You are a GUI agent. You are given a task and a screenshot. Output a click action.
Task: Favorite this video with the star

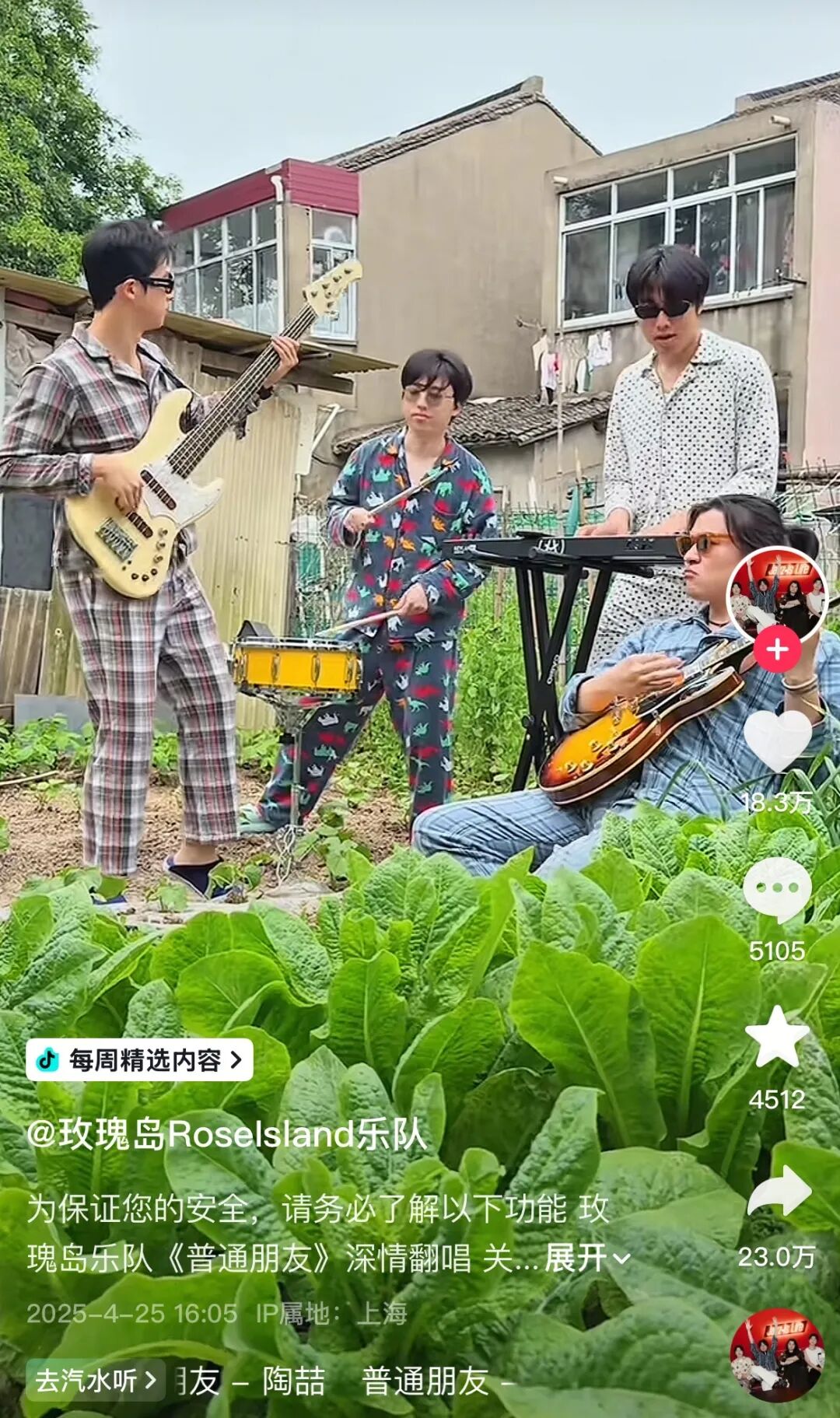coord(777,1038)
